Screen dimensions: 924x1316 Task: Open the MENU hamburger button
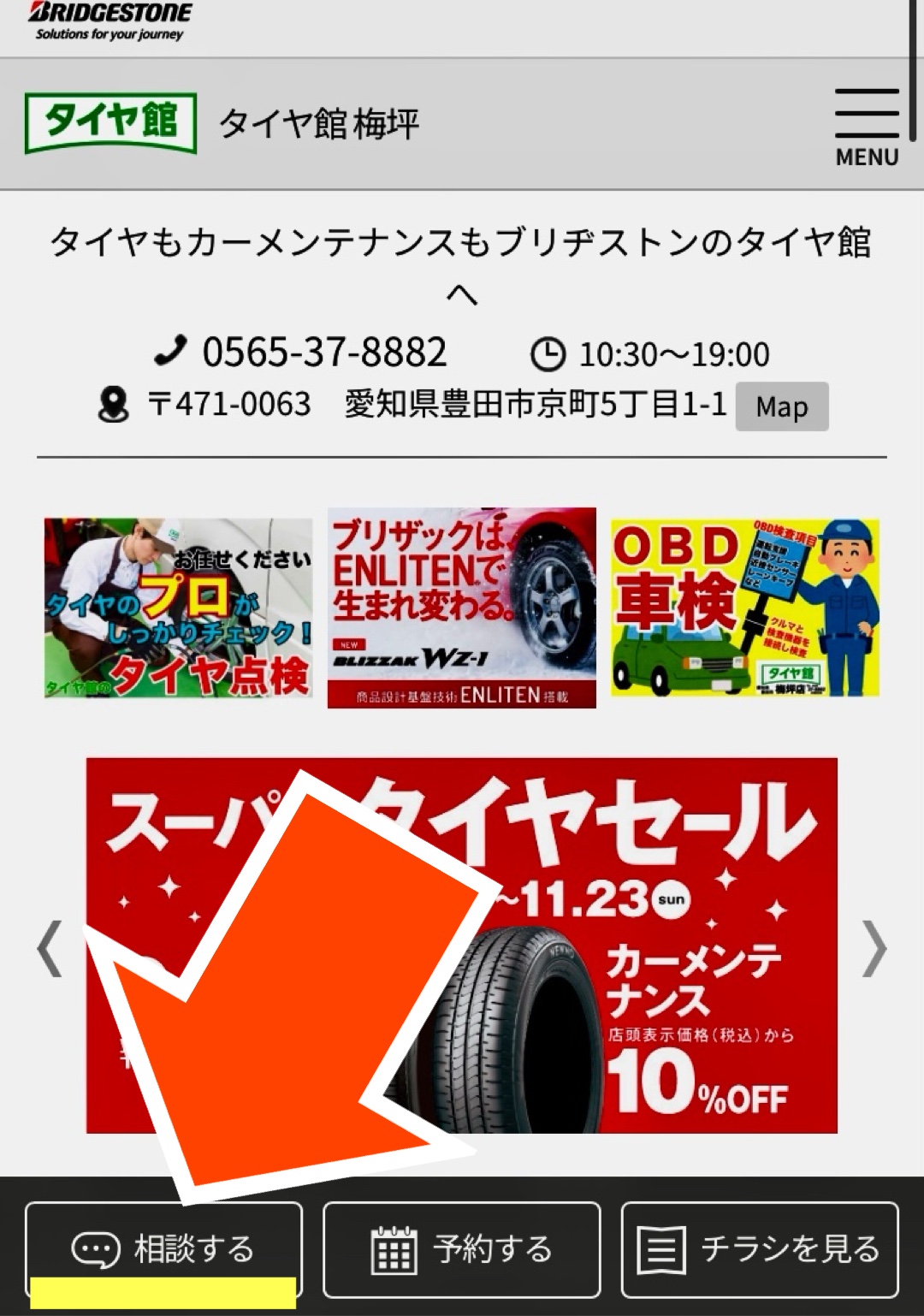pyautogui.click(x=867, y=127)
